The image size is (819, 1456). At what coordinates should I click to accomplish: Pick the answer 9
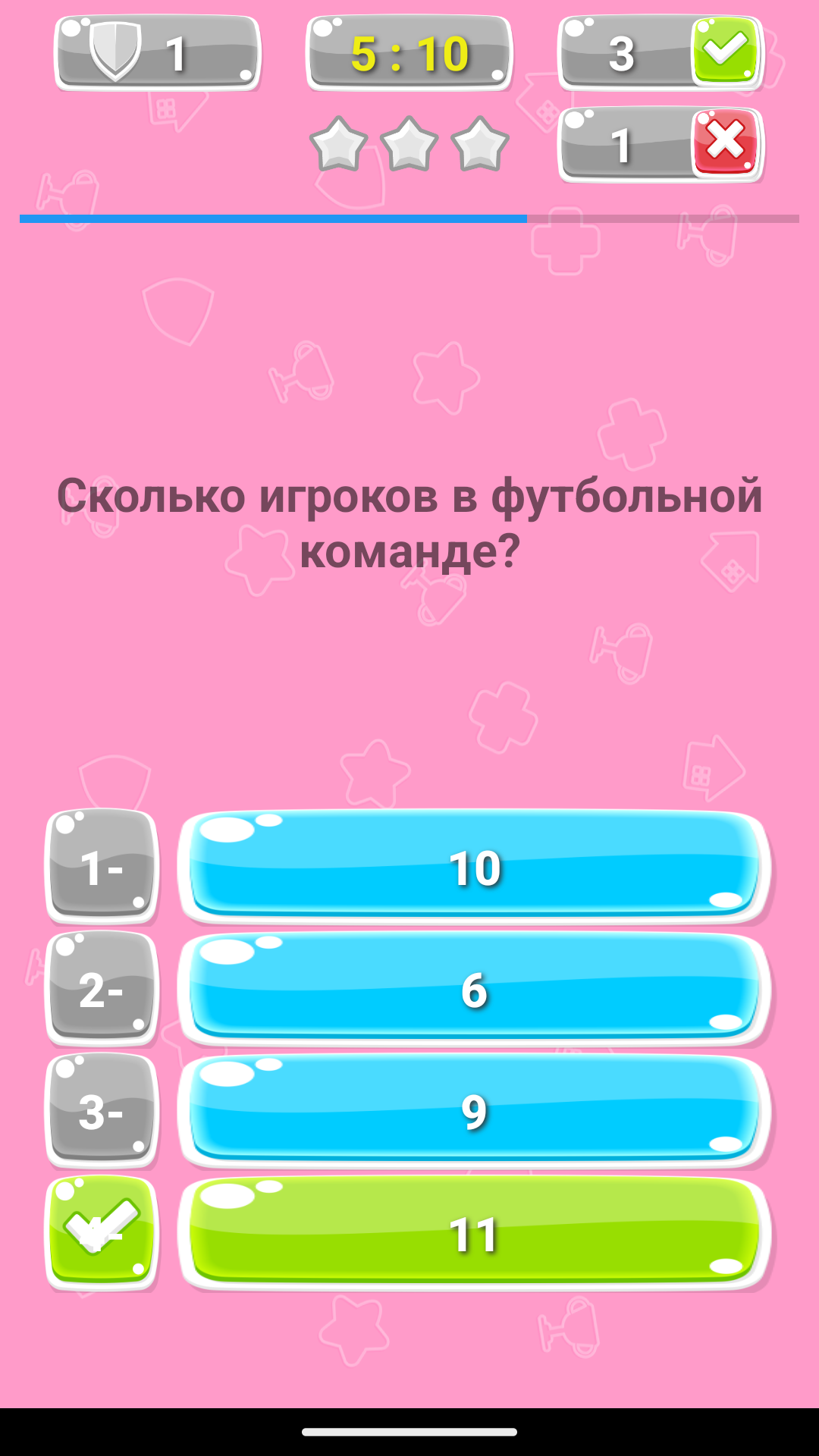click(x=475, y=1110)
